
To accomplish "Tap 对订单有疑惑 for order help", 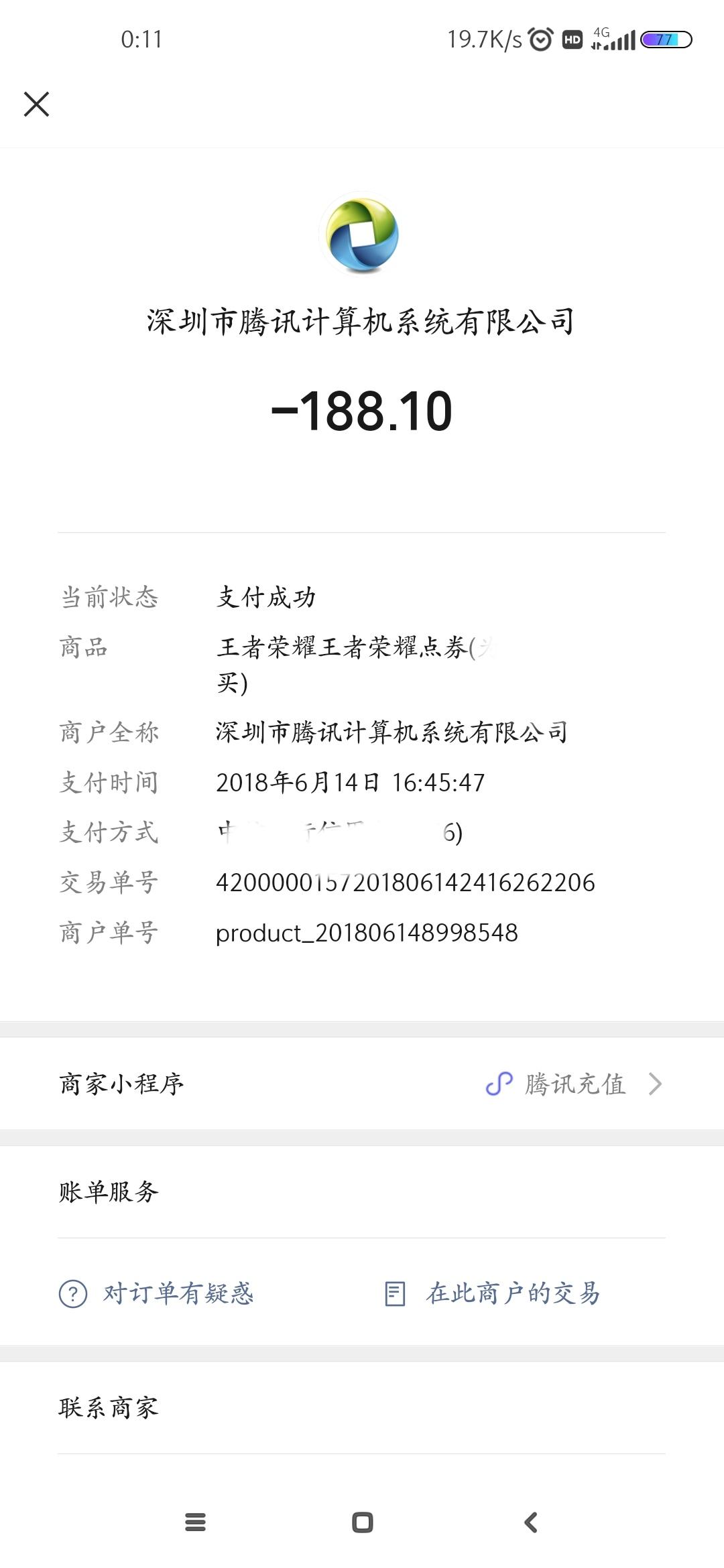I will [x=157, y=1293].
